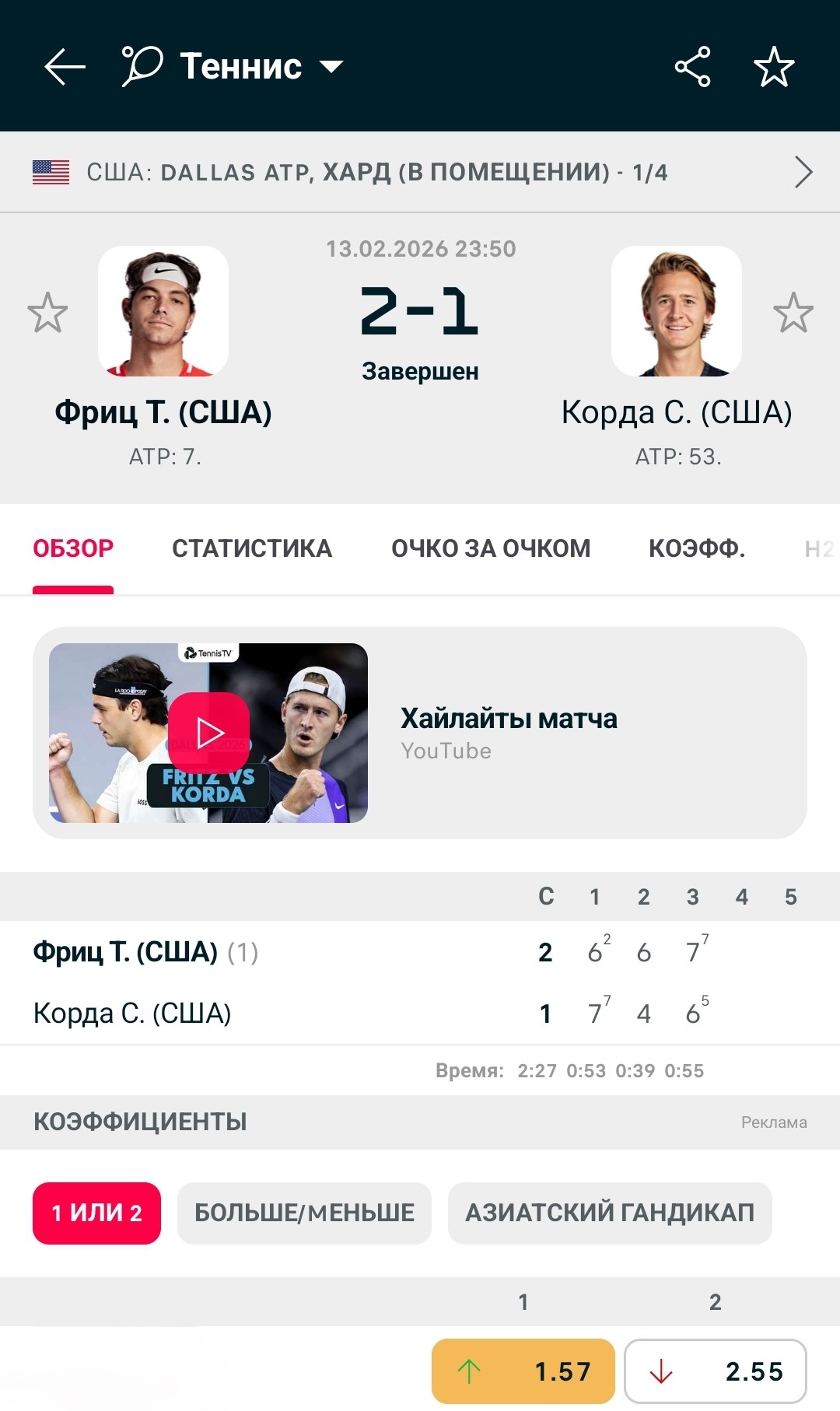This screenshot has height=1411, width=840.
Task: Favorite player Корда С. with the star
Action: click(x=793, y=313)
